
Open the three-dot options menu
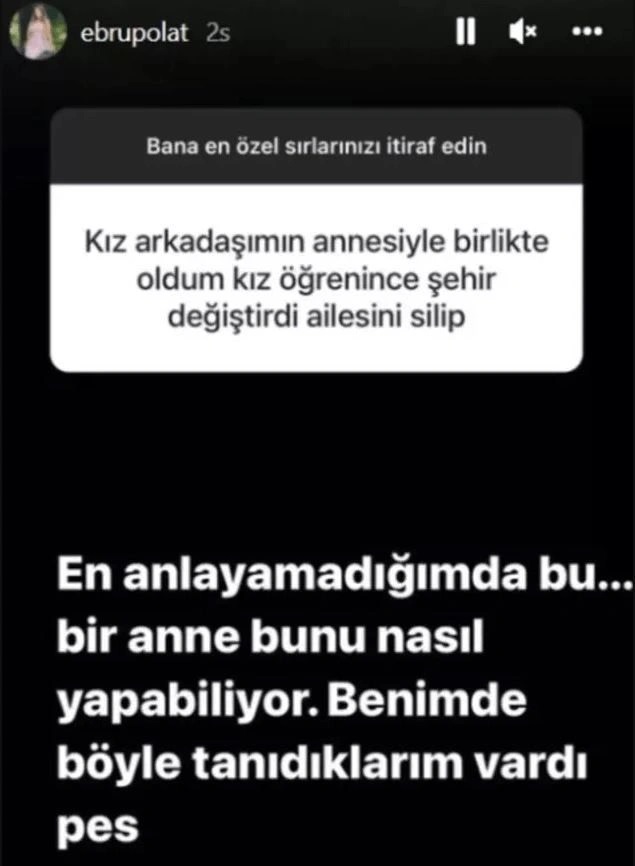click(585, 33)
